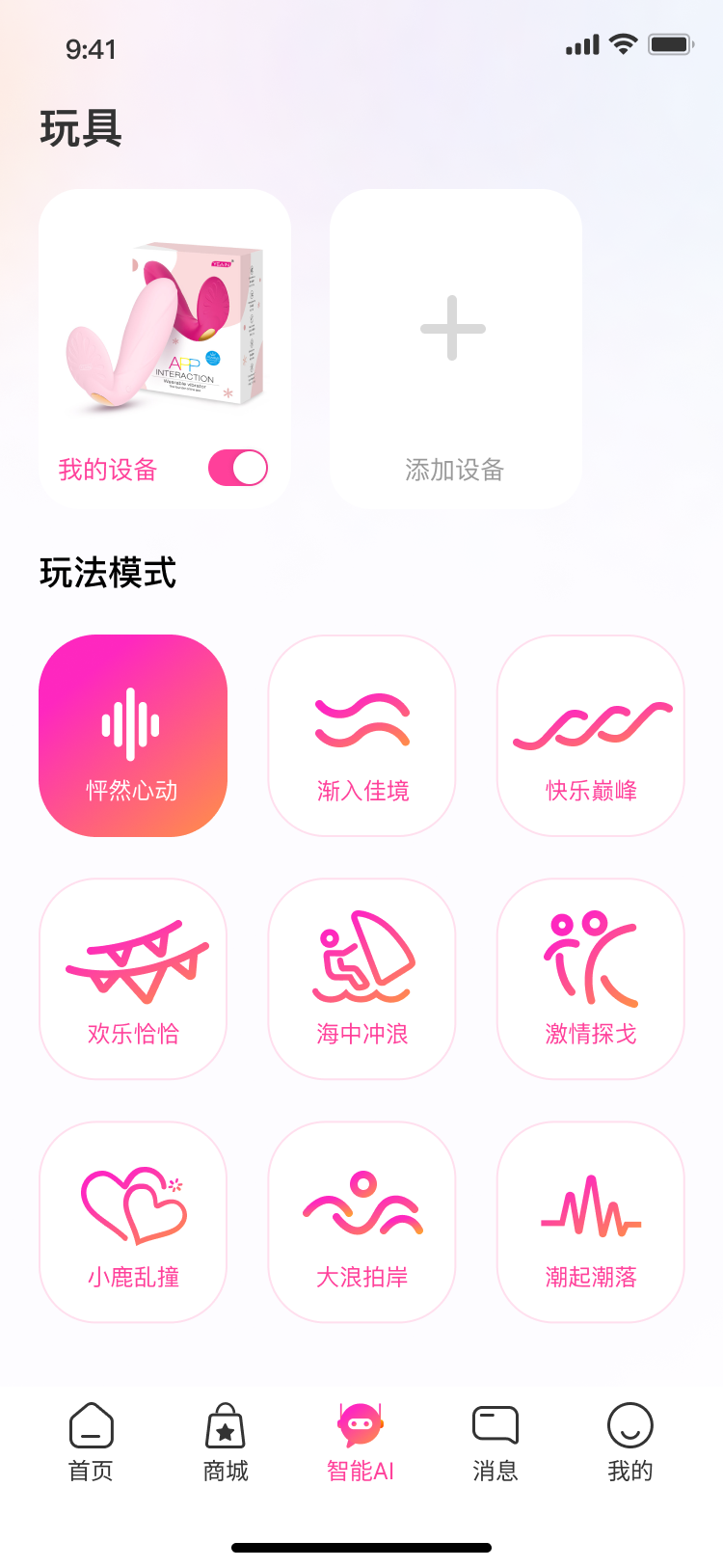Toggle the 我的设备 switch off

point(237,469)
